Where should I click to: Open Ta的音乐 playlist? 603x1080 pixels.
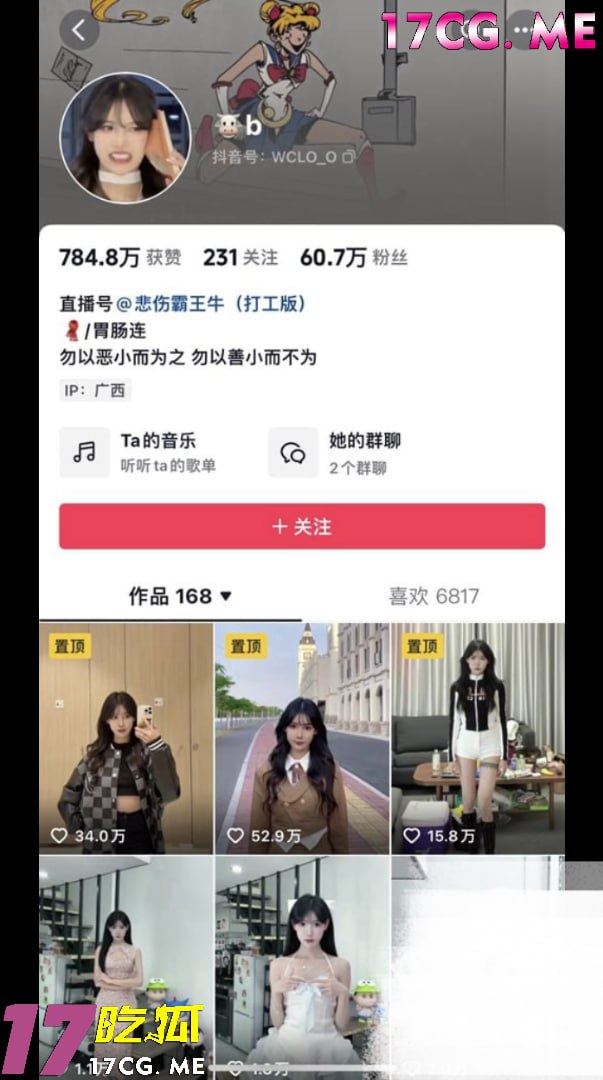pyautogui.click(x=140, y=452)
